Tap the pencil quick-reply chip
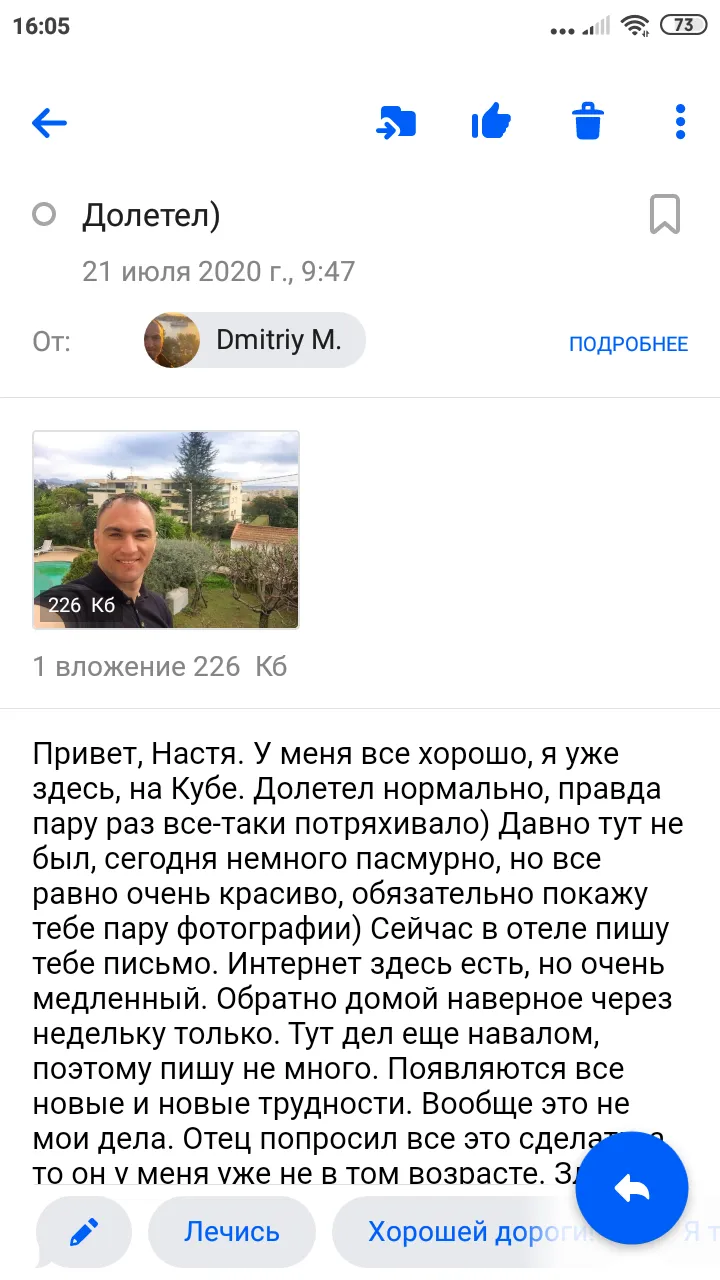The width and height of the screenshot is (720, 1280). click(84, 1232)
